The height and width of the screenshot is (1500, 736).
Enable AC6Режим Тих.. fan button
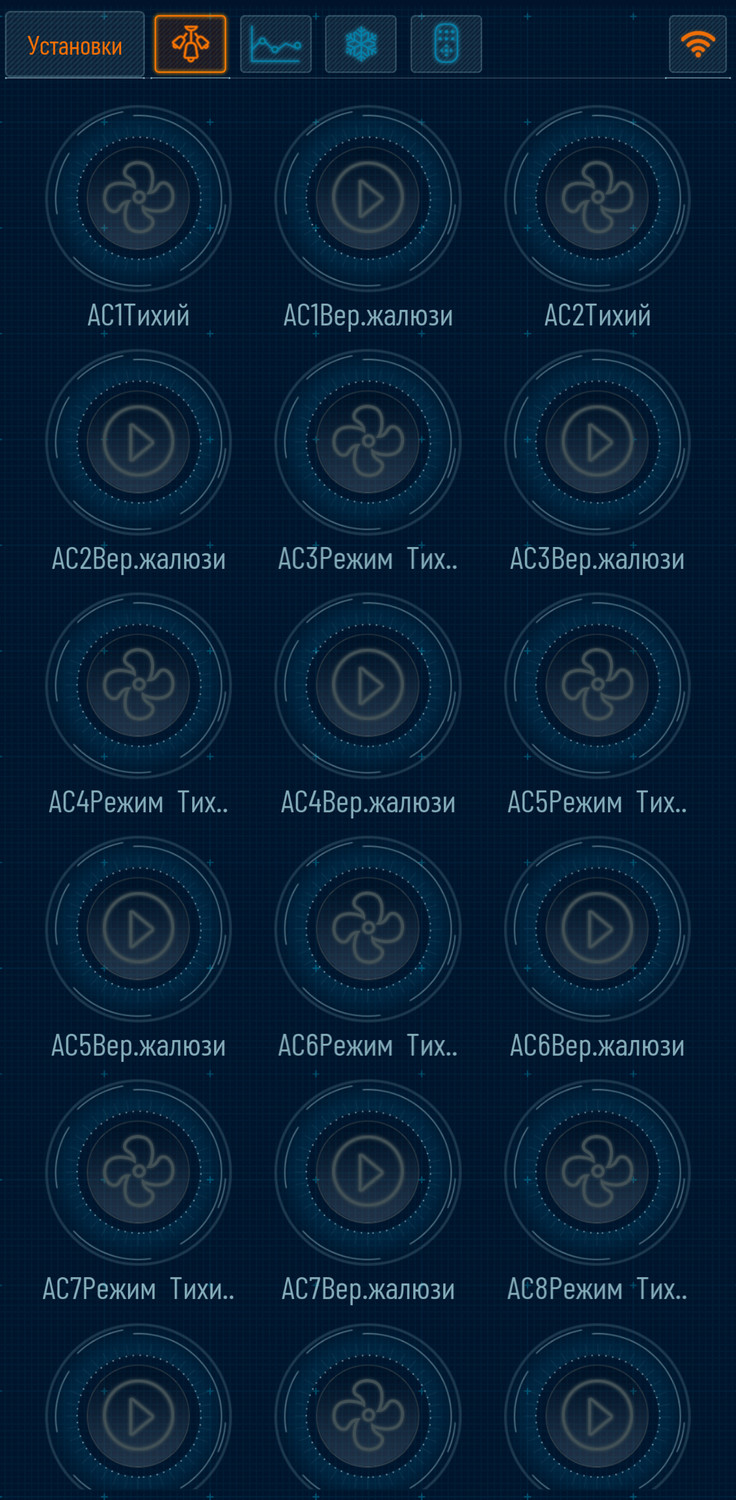(368, 928)
